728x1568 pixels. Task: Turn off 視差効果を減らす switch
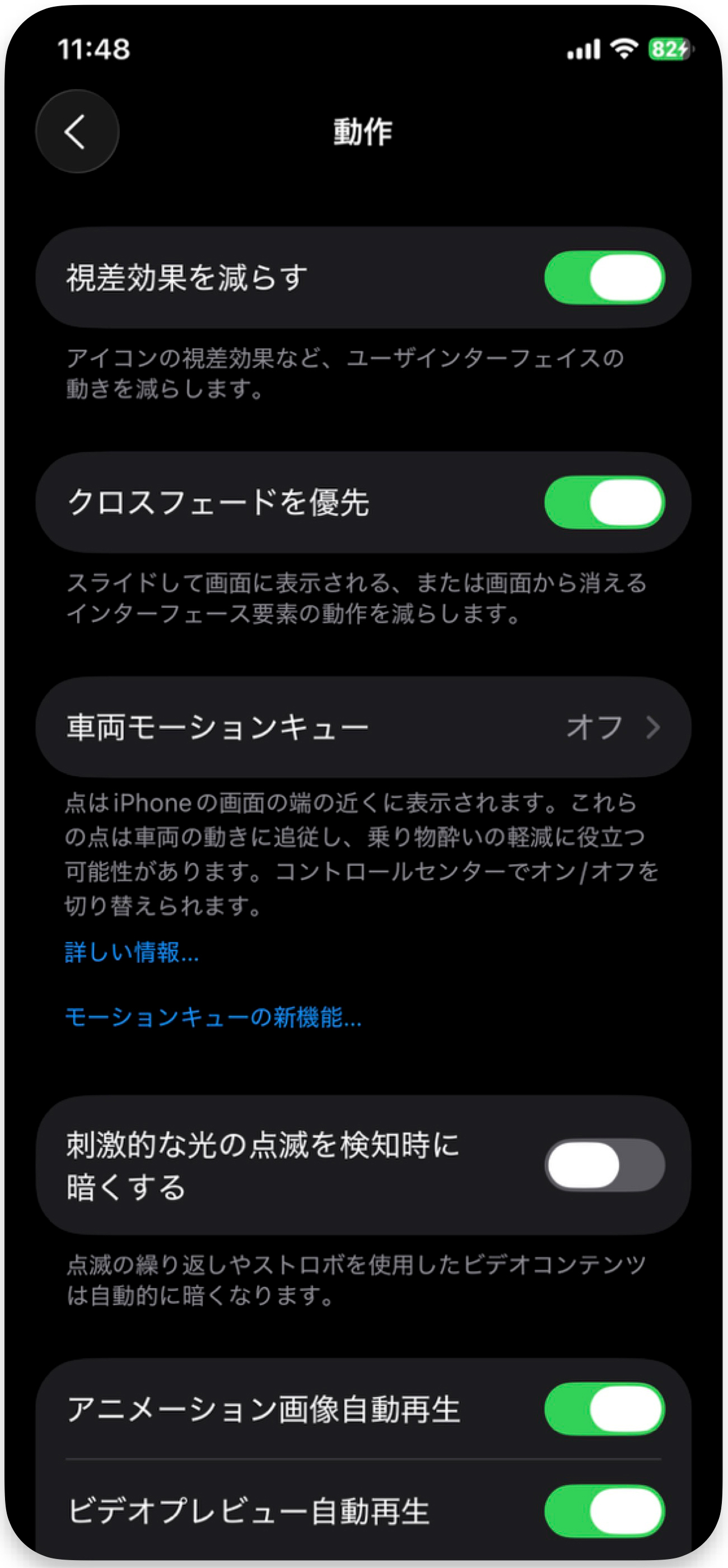[604, 278]
